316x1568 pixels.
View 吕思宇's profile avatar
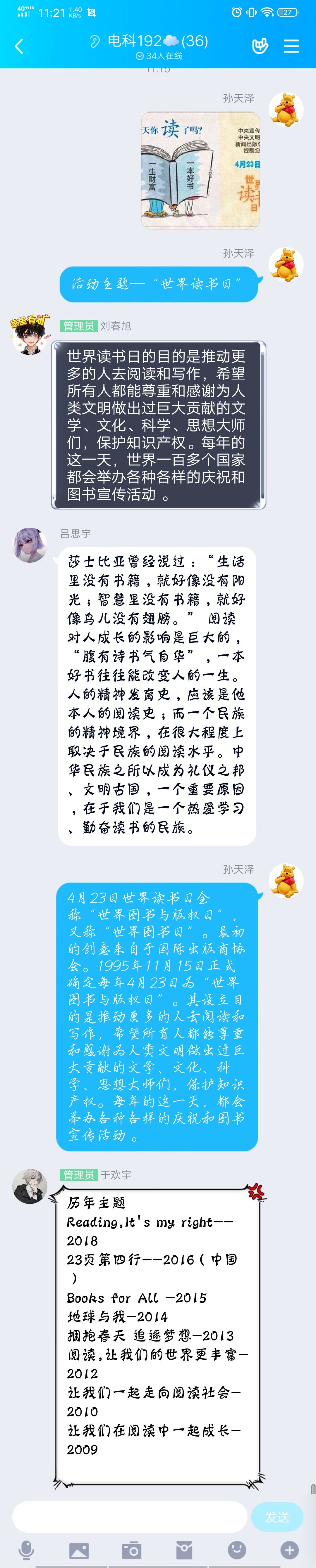(x=29, y=544)
